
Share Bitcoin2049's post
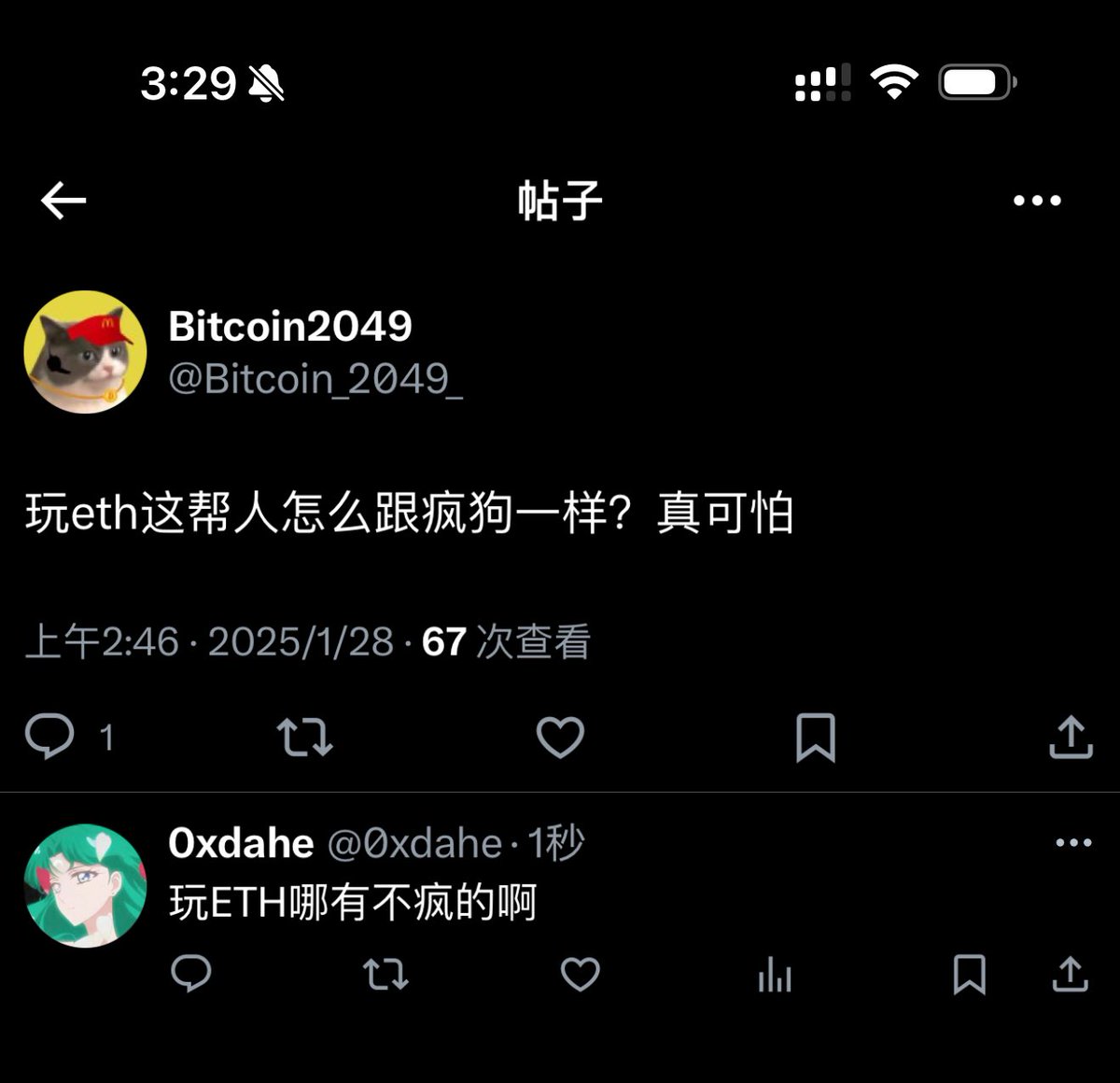(1071, 737)
